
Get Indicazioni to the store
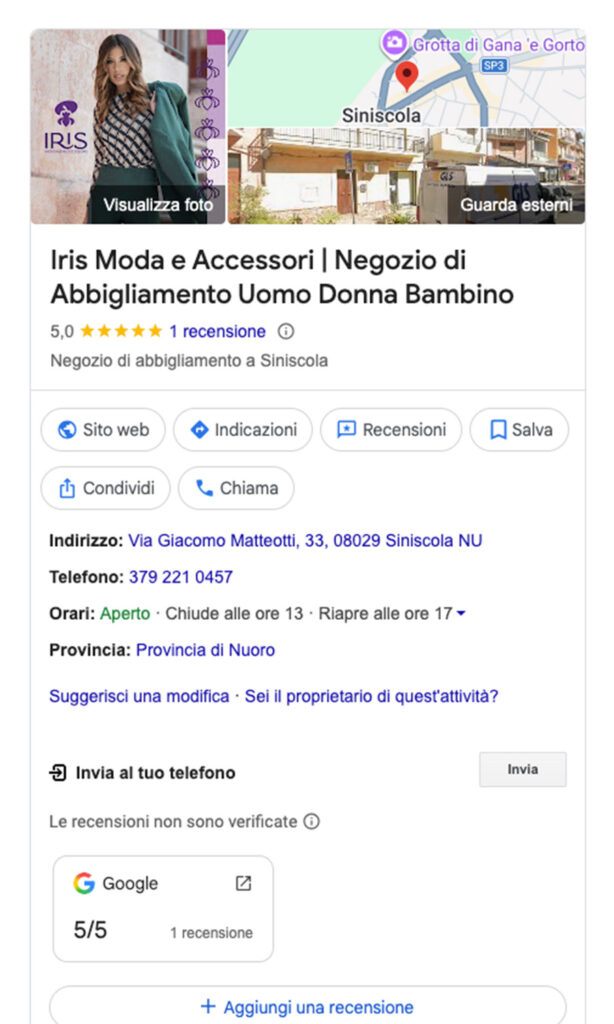243,430
